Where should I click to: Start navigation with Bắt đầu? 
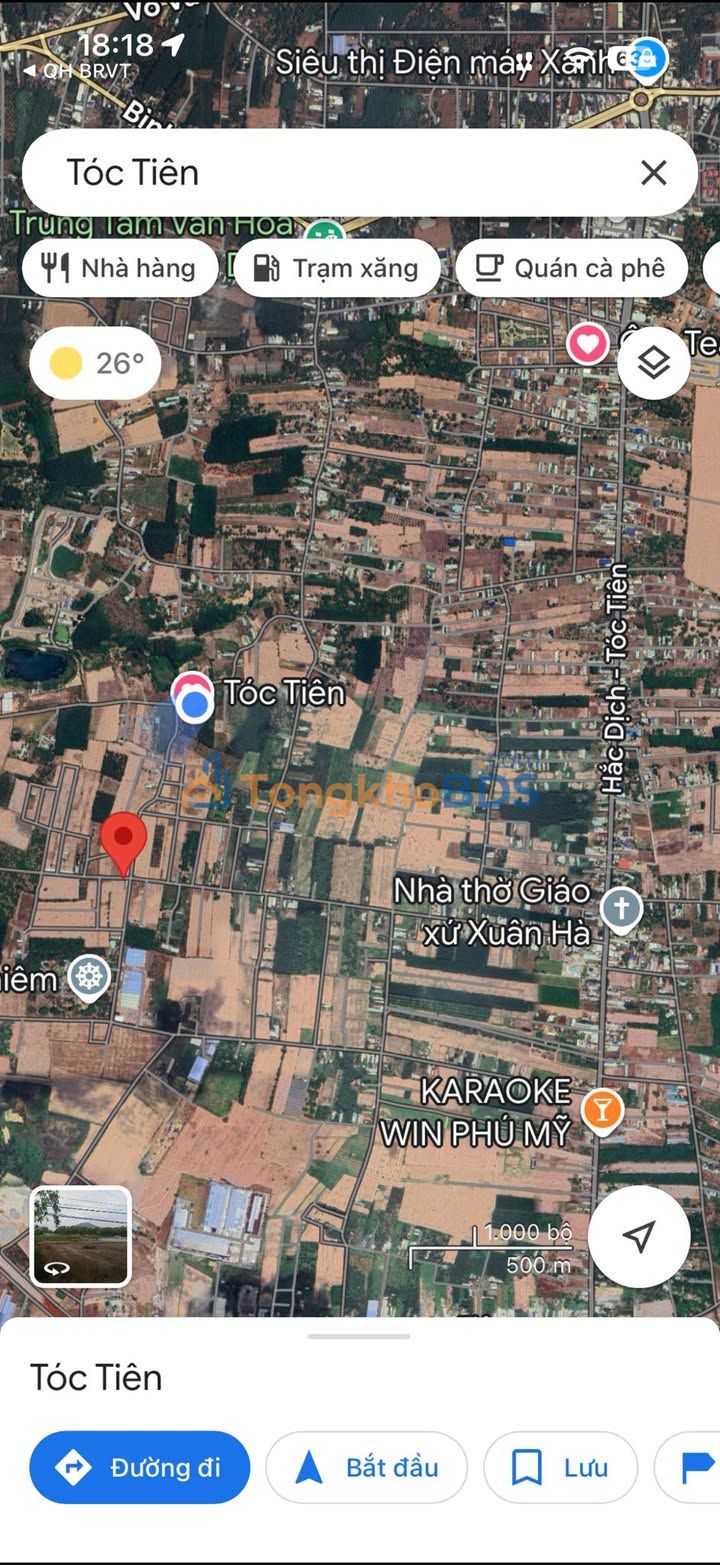click(x=367, y=1467)
